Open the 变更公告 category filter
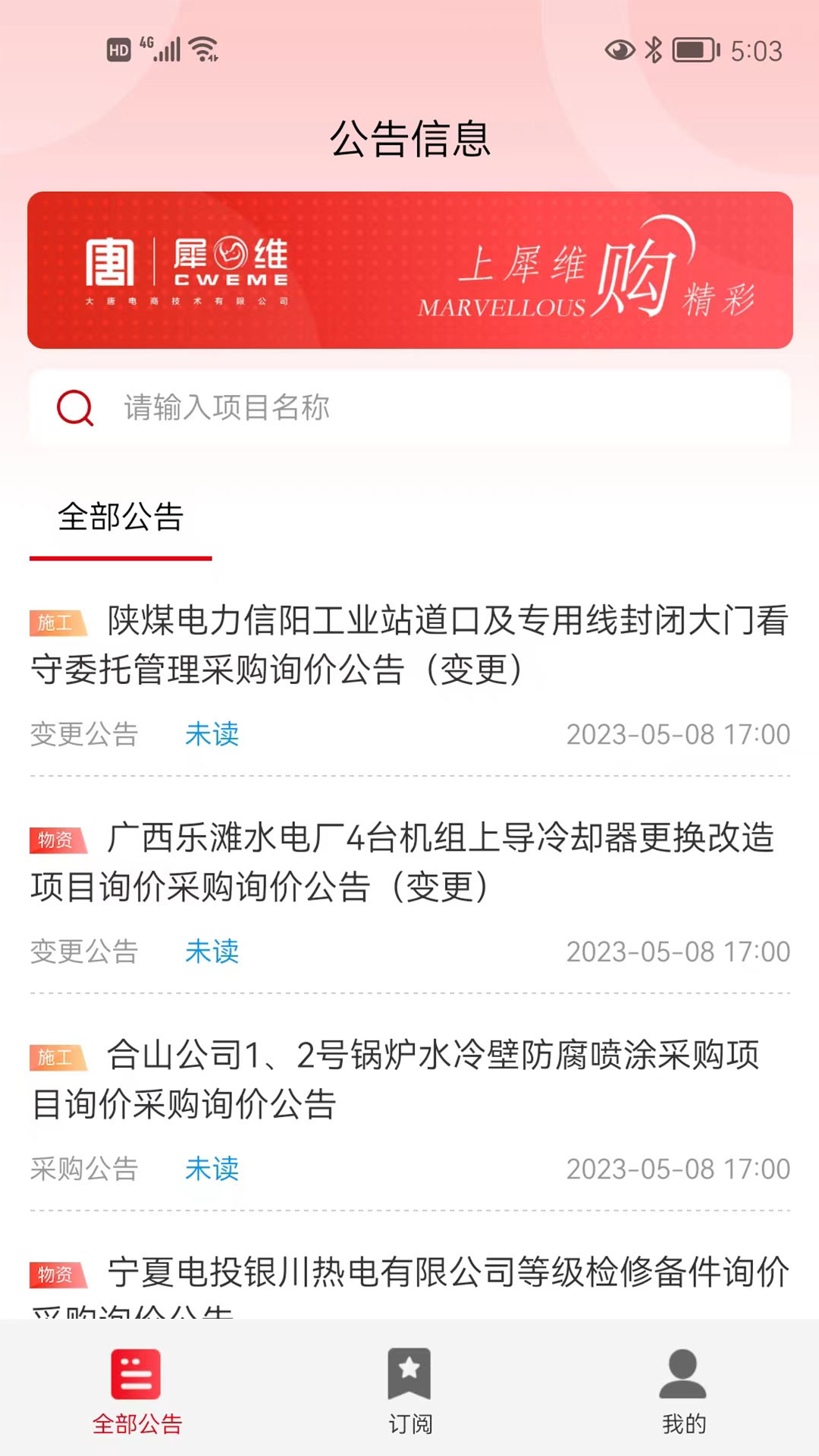Screen dimensions: 819x1456 (83, 734)
